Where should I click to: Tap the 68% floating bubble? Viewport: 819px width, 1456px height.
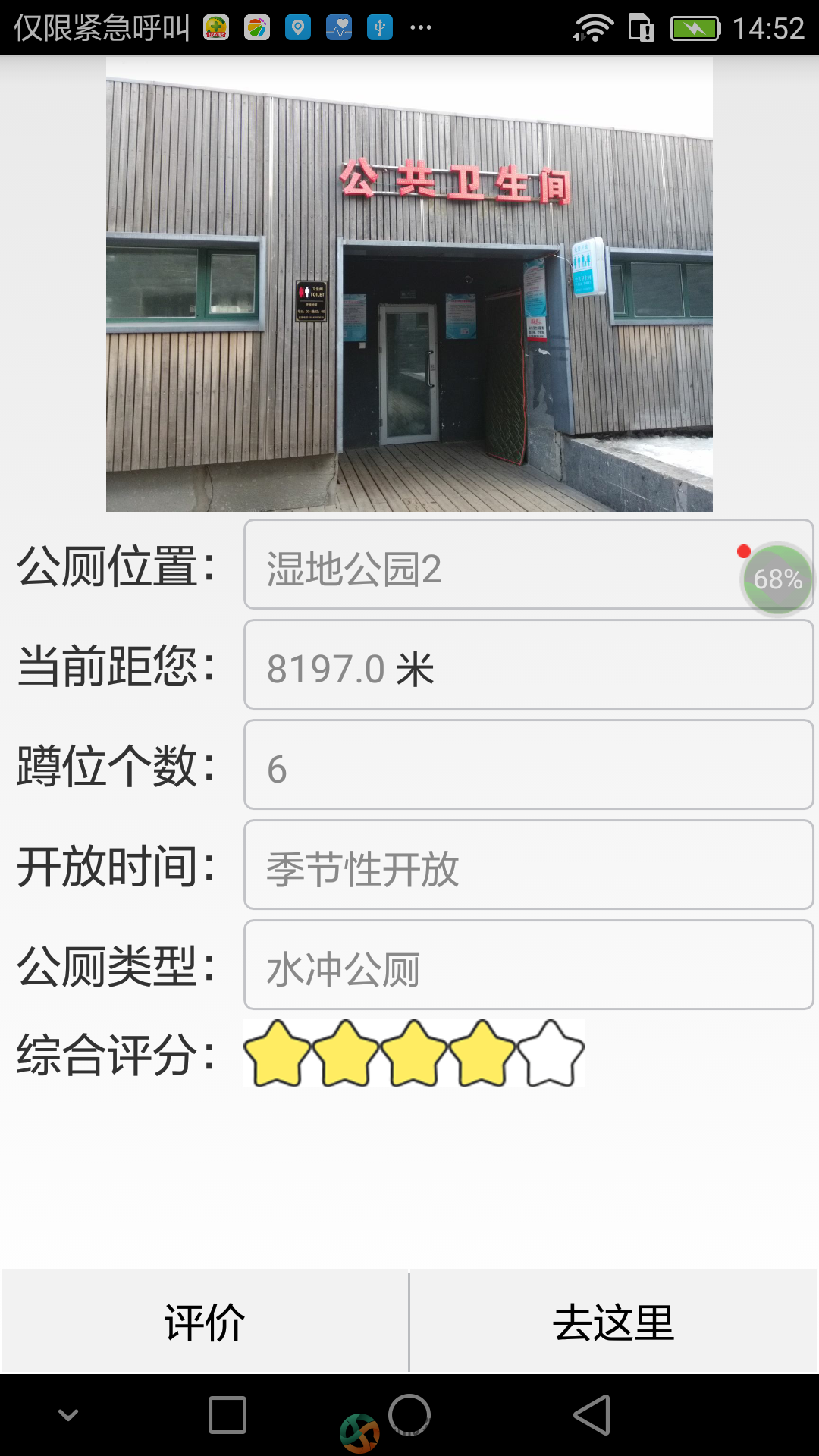pos(777,579)
